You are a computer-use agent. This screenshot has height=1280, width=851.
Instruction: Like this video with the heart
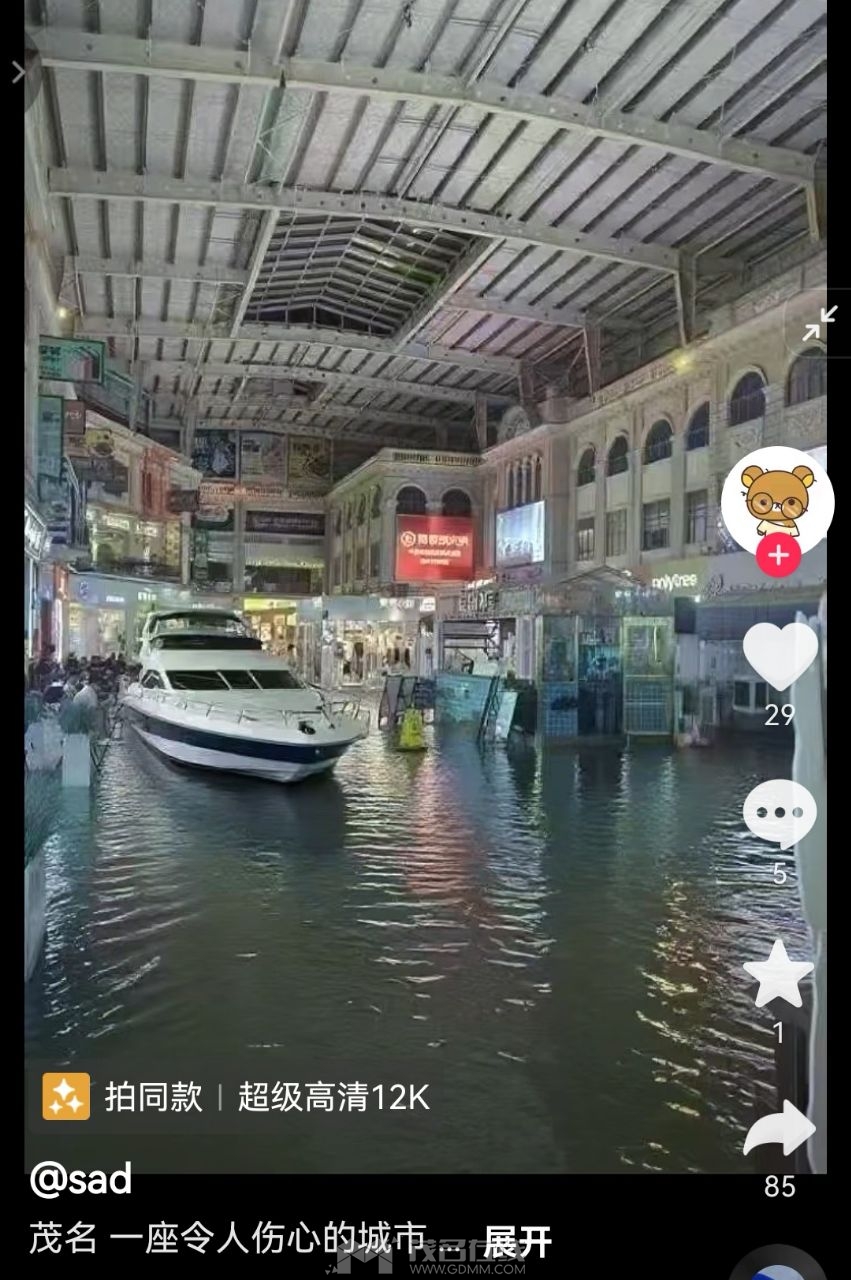coord(779,656)
